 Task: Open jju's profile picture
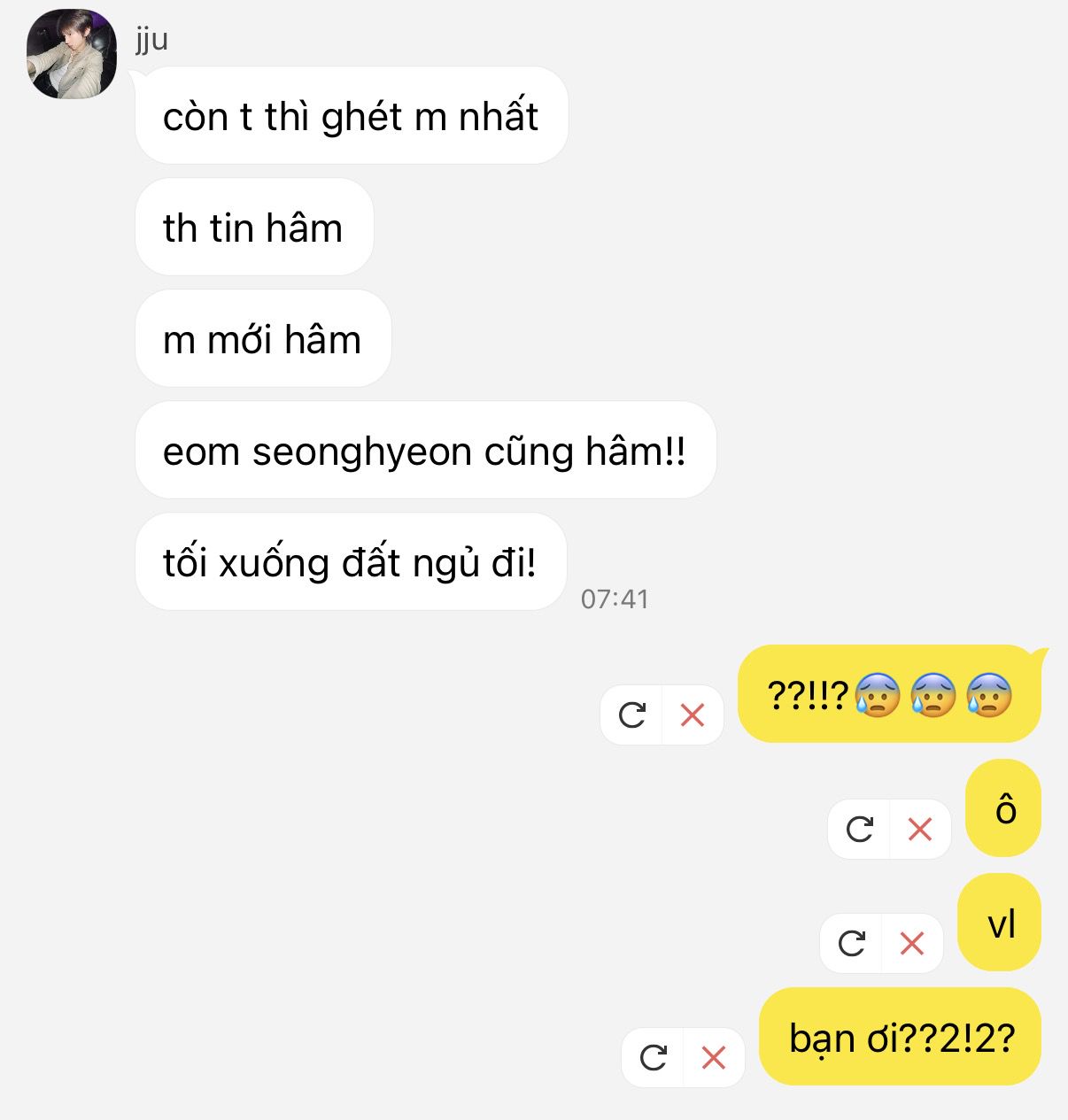point(72,54)
